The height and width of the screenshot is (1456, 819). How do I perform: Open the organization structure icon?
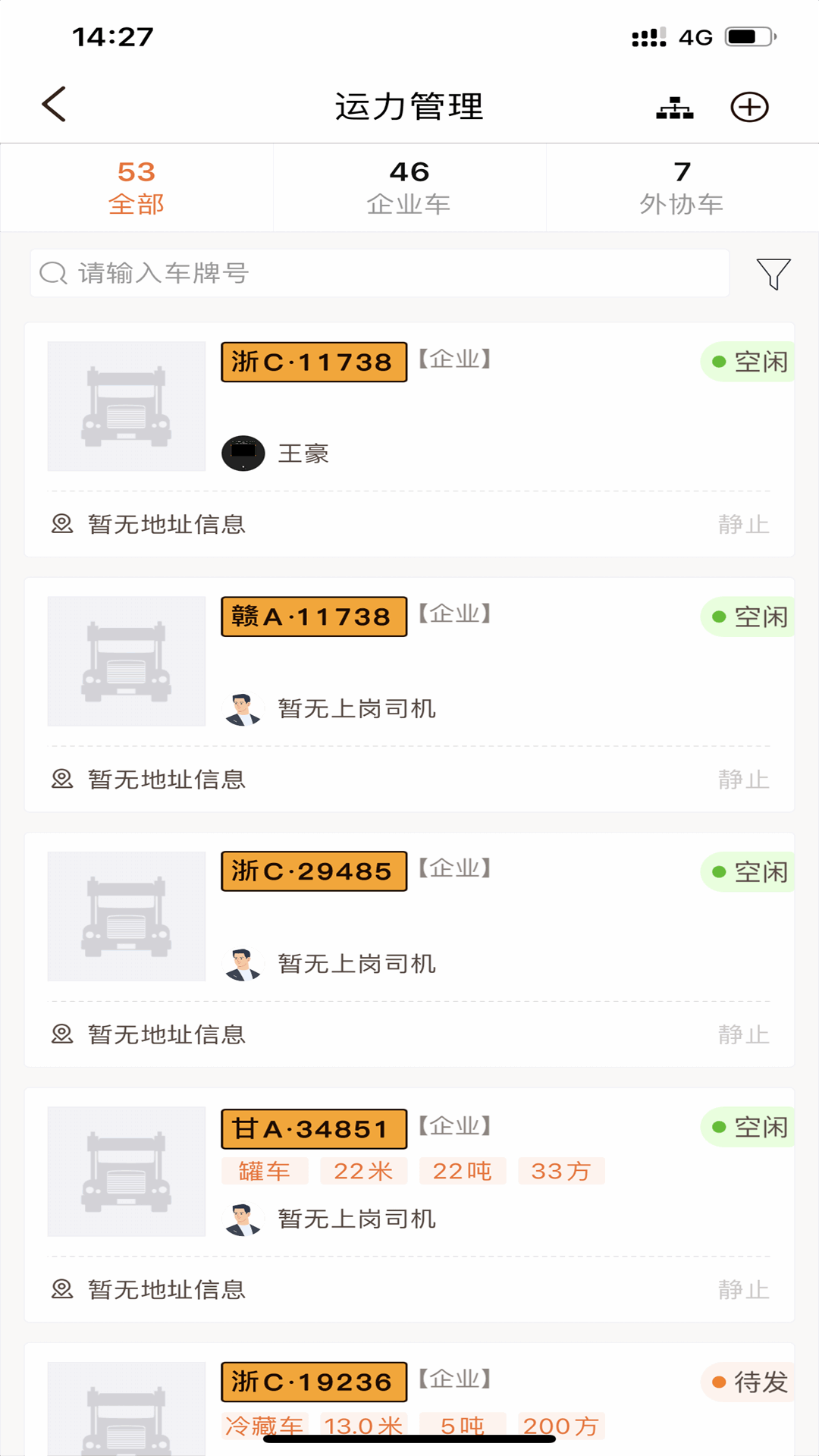click(674, 108)
